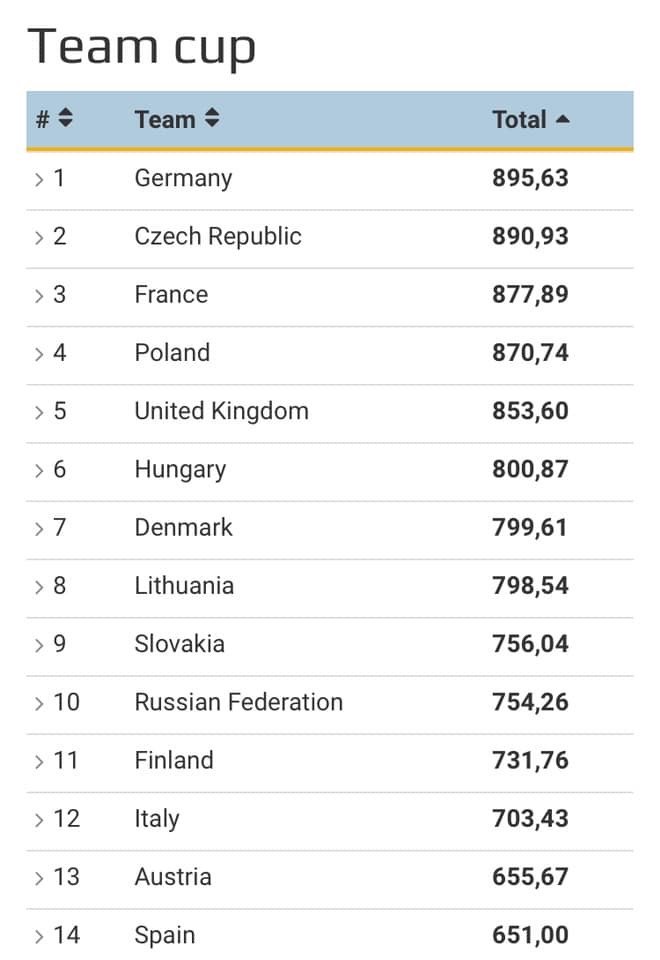Expand the Finland row
The image size is (660, 960).
click(39, 761)
